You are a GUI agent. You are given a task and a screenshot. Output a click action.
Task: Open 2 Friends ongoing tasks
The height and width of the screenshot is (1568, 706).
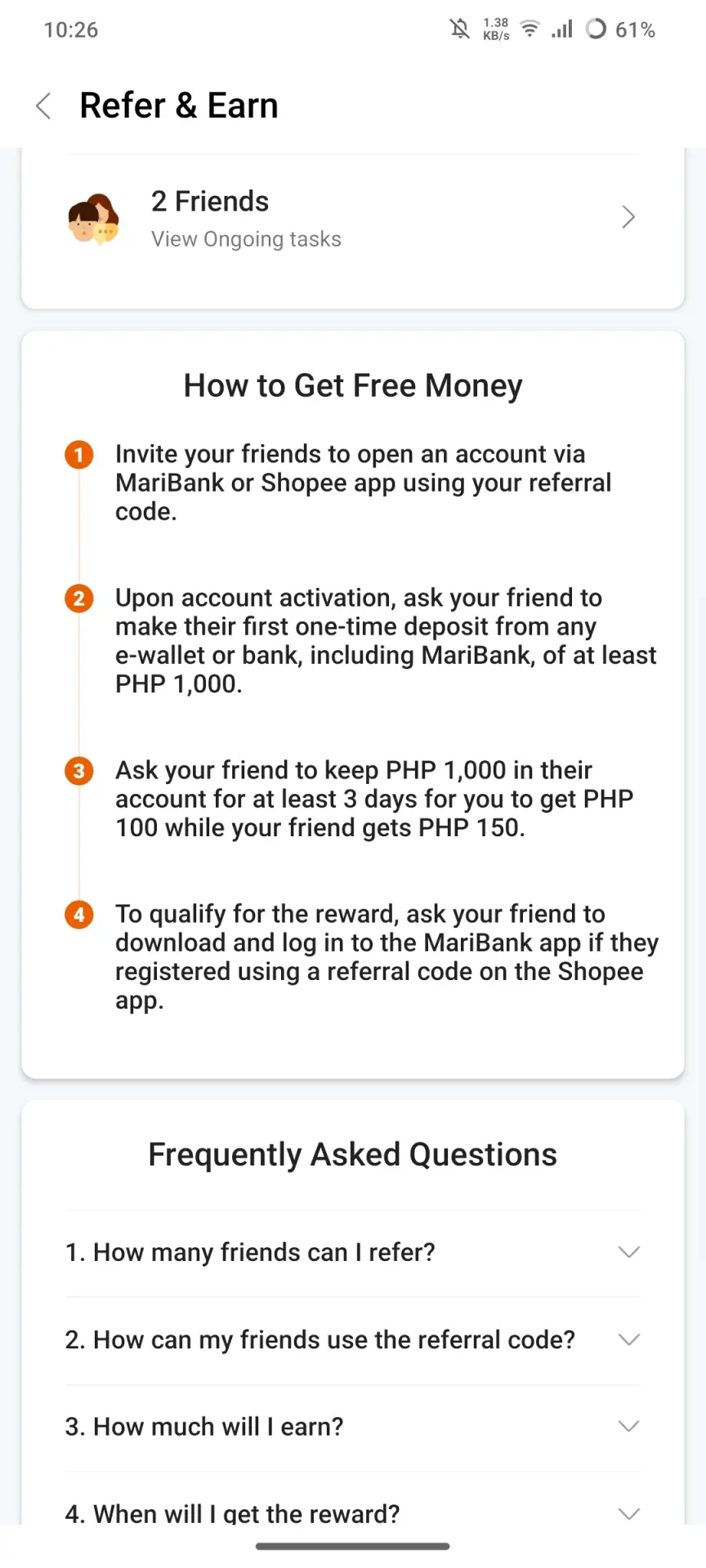352,218
